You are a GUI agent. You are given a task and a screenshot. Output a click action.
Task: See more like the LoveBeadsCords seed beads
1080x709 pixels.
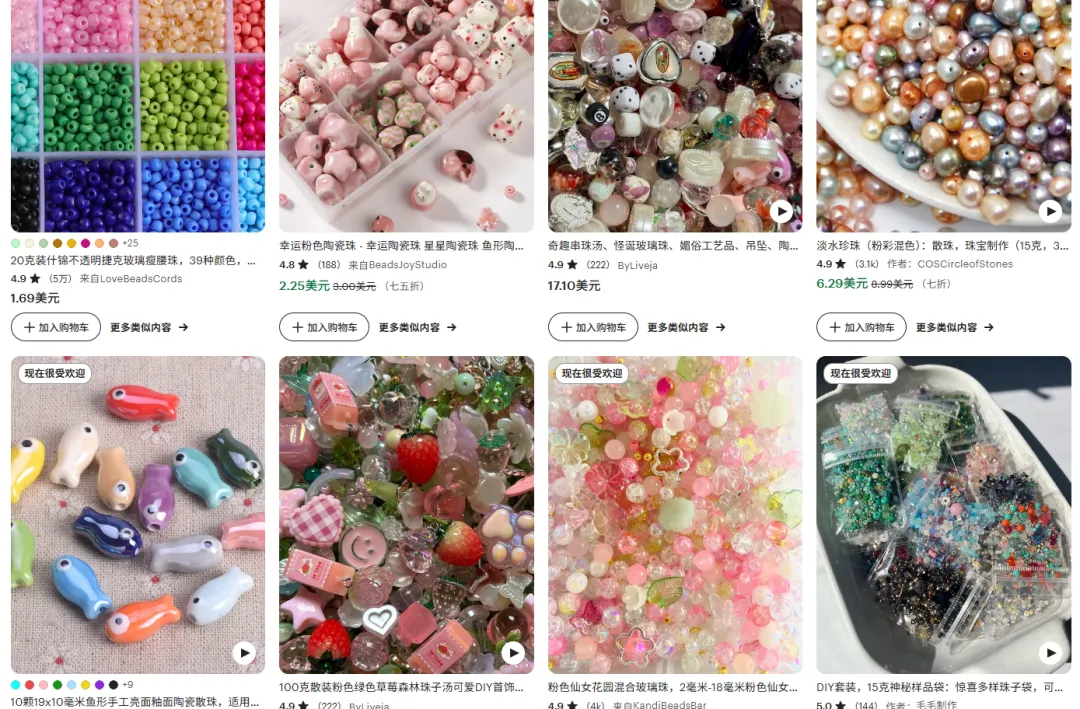click(x=148, y=327)
